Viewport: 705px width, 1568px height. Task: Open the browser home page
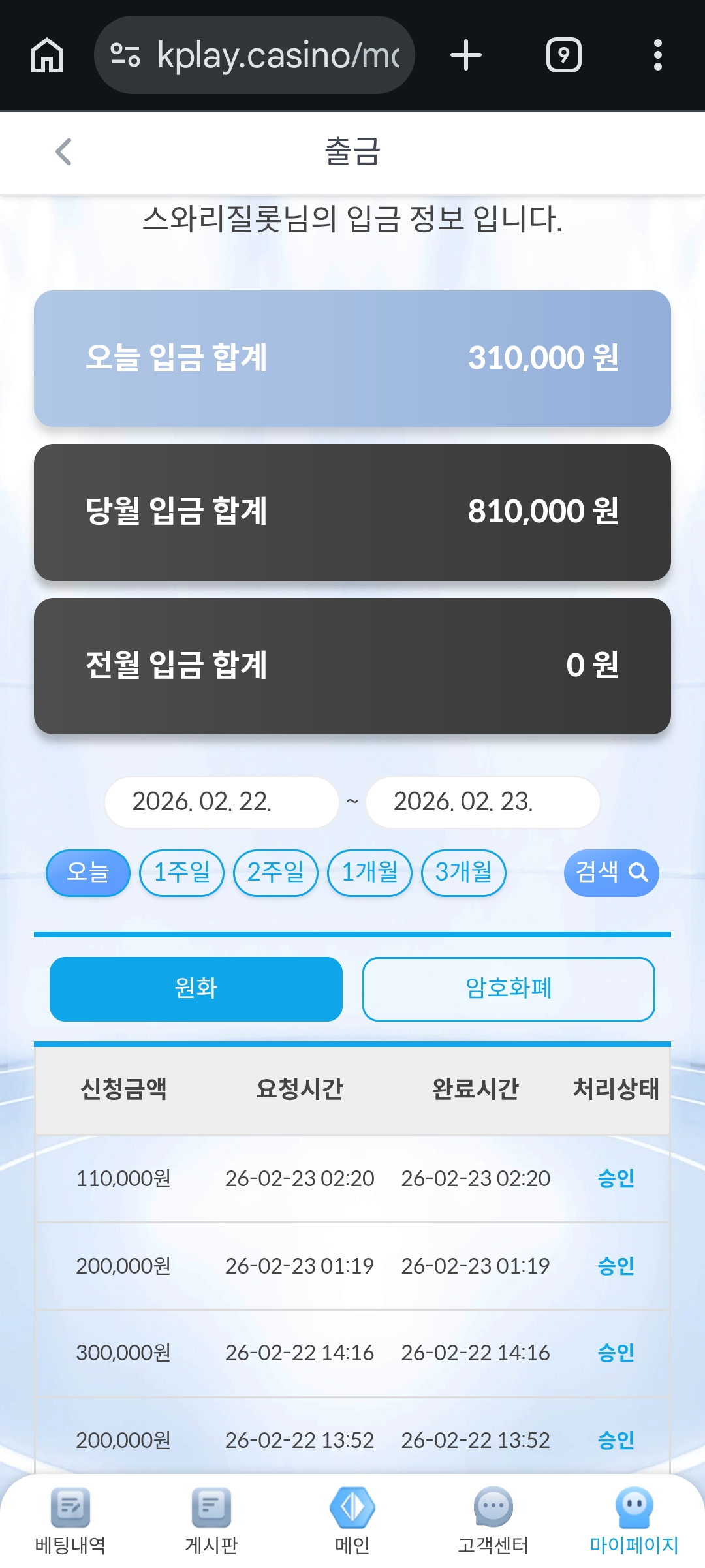pos(47,55)
